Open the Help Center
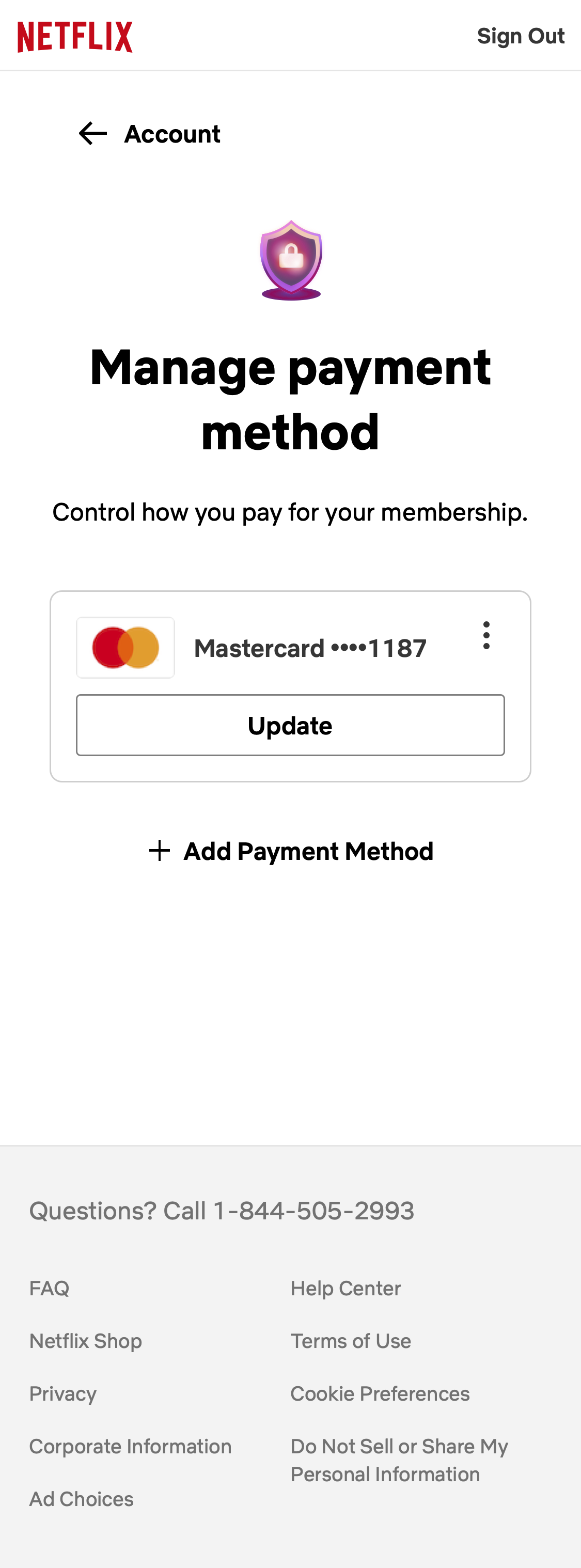Screen dimensions: 581x1568 tap(346, 1288)
